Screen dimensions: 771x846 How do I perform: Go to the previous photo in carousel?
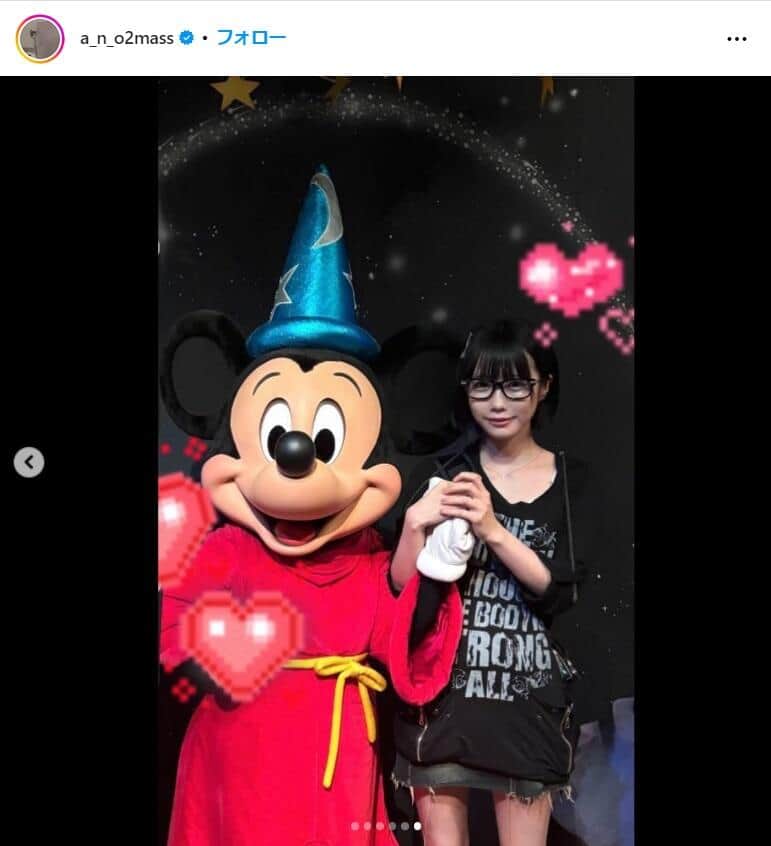(29, 461)
